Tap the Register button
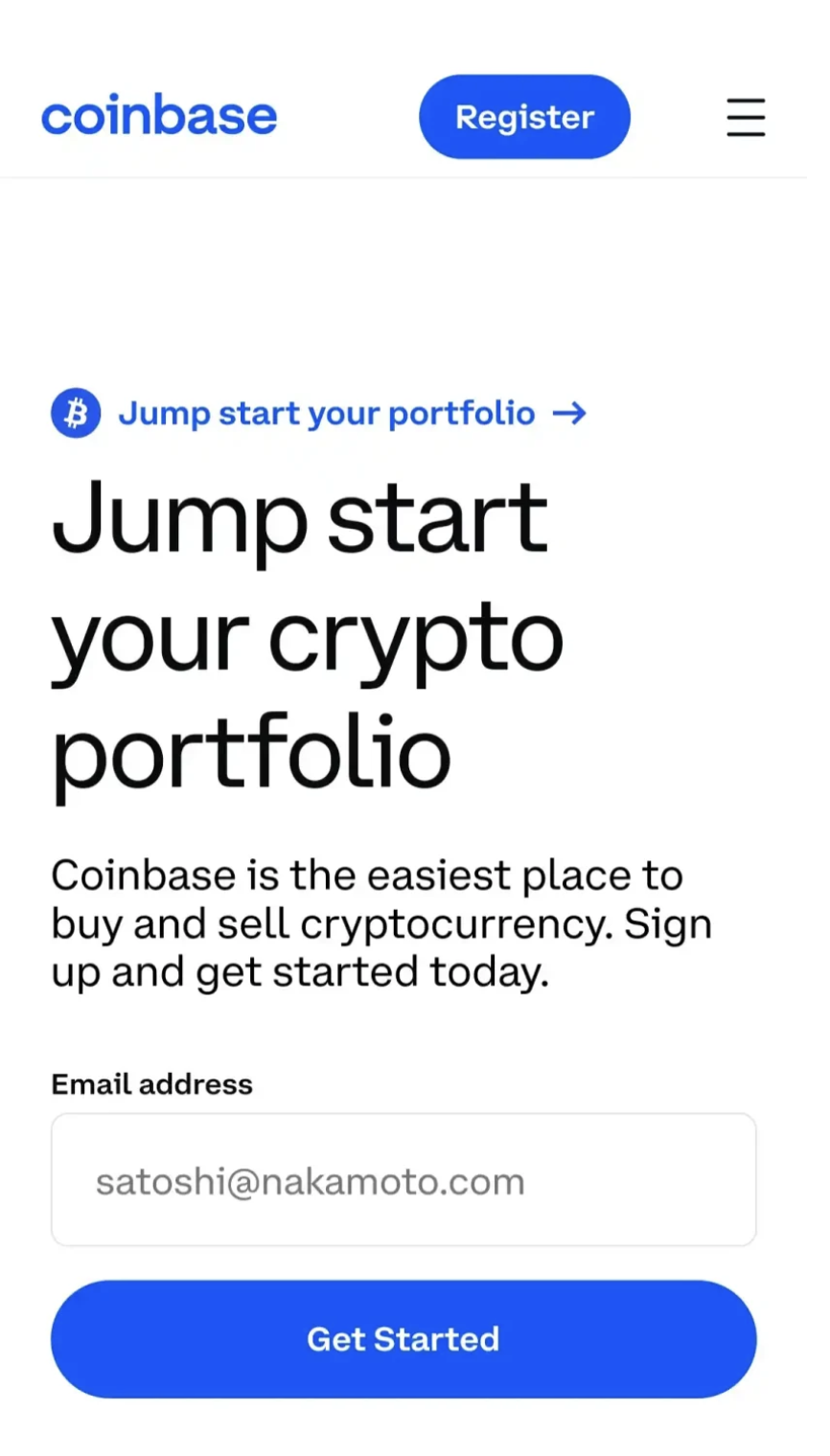830x1456 pixels. point(524,117)
